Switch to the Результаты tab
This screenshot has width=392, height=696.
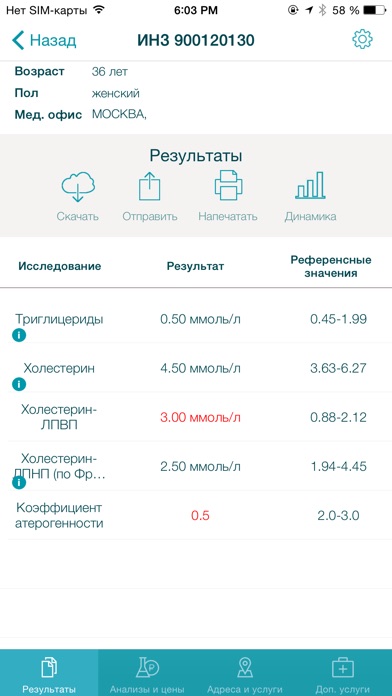49,673
